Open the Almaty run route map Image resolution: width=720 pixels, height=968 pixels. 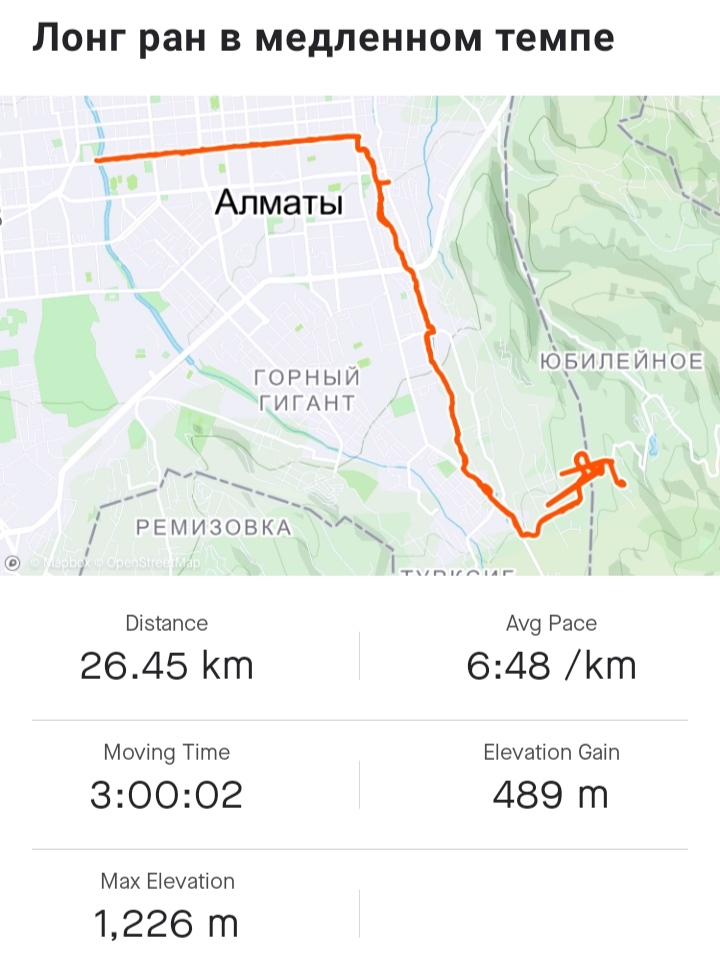tap(360, 335)
